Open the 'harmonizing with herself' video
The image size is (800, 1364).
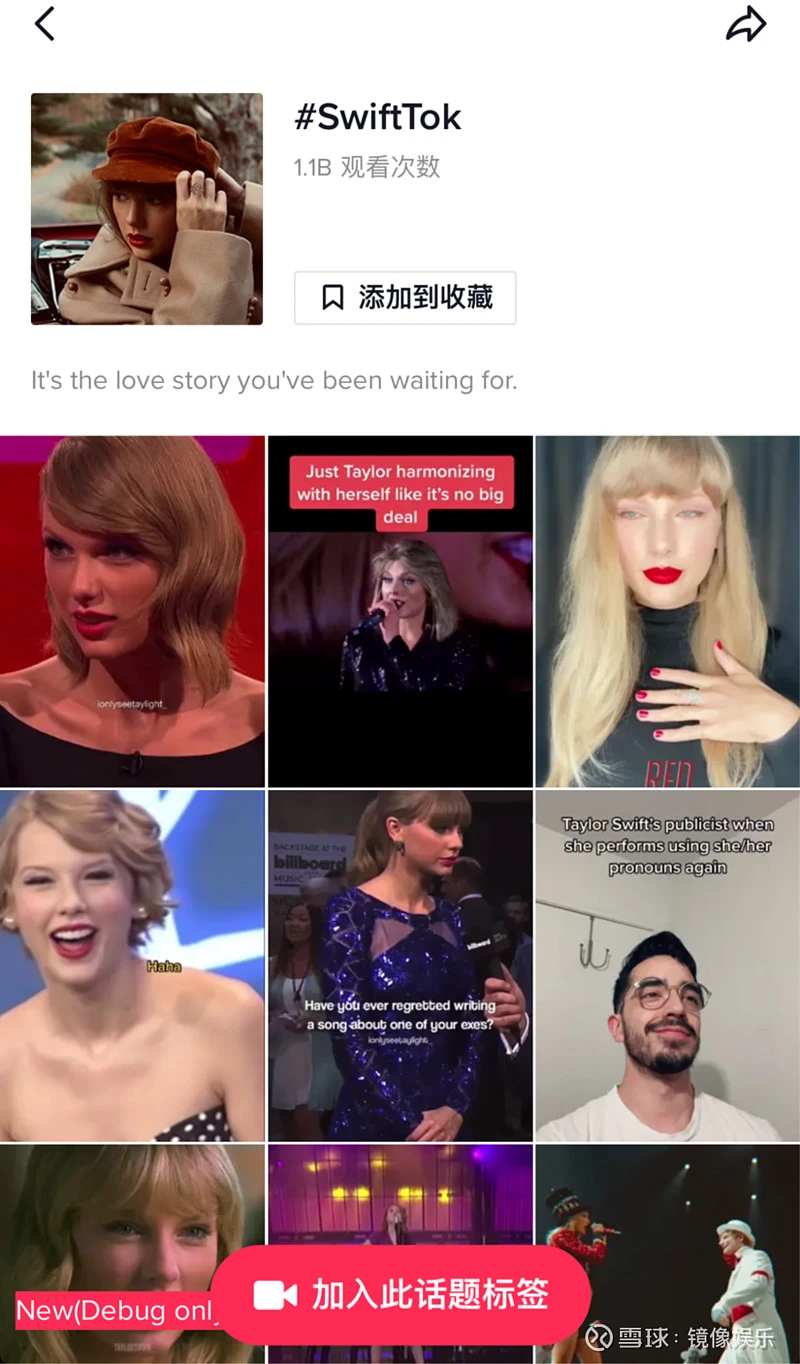pyautogui.click(x=400, y=611)
